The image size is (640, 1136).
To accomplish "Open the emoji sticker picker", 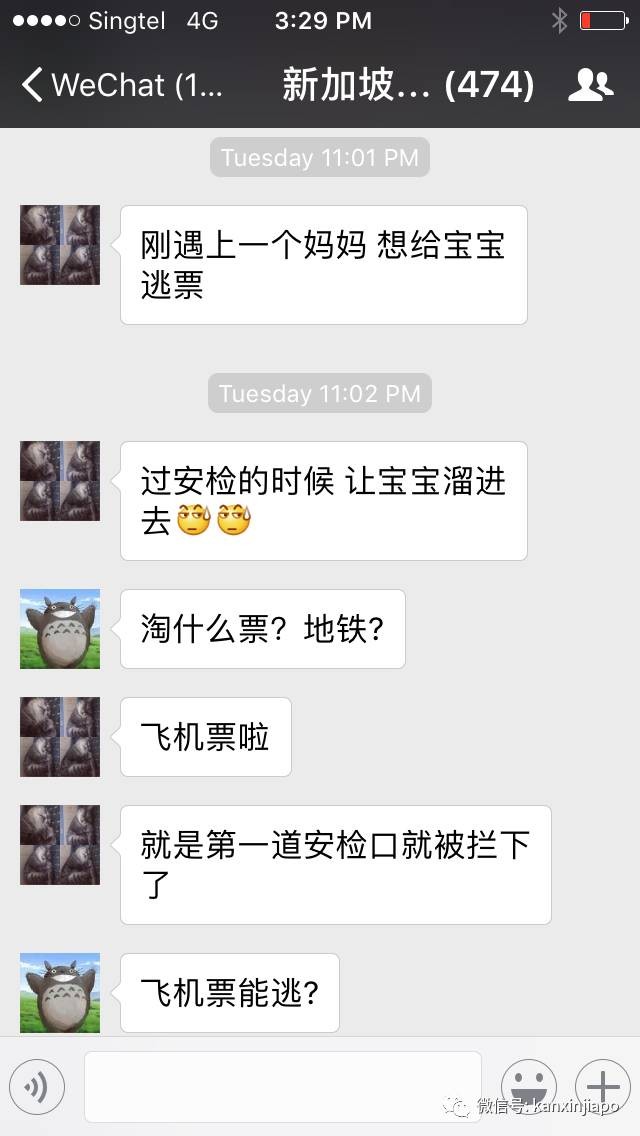I will (528, 1085).
